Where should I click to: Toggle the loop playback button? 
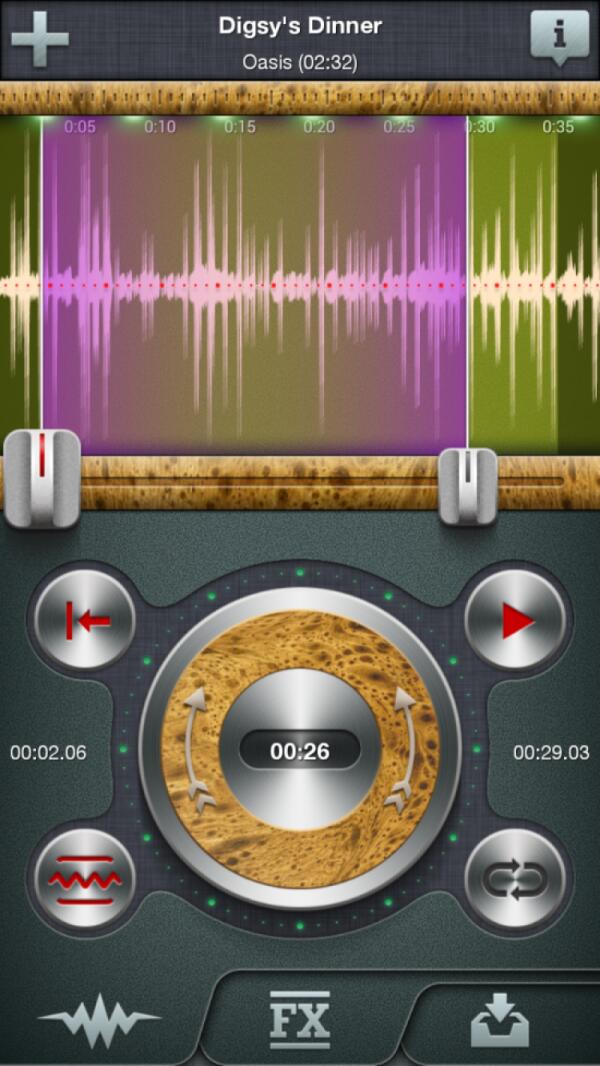[x=517, y=880]
